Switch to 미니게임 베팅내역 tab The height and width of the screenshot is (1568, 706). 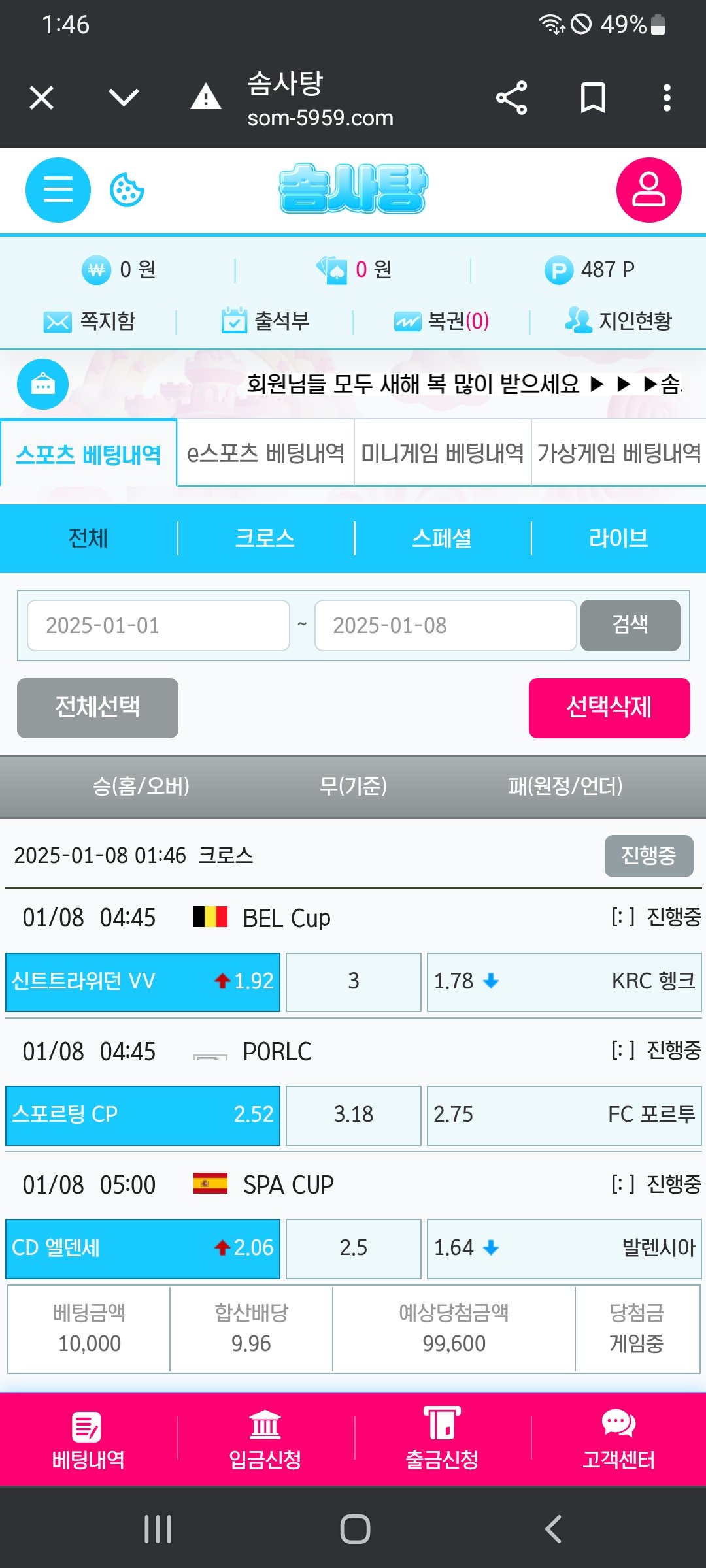coord(443,453)
